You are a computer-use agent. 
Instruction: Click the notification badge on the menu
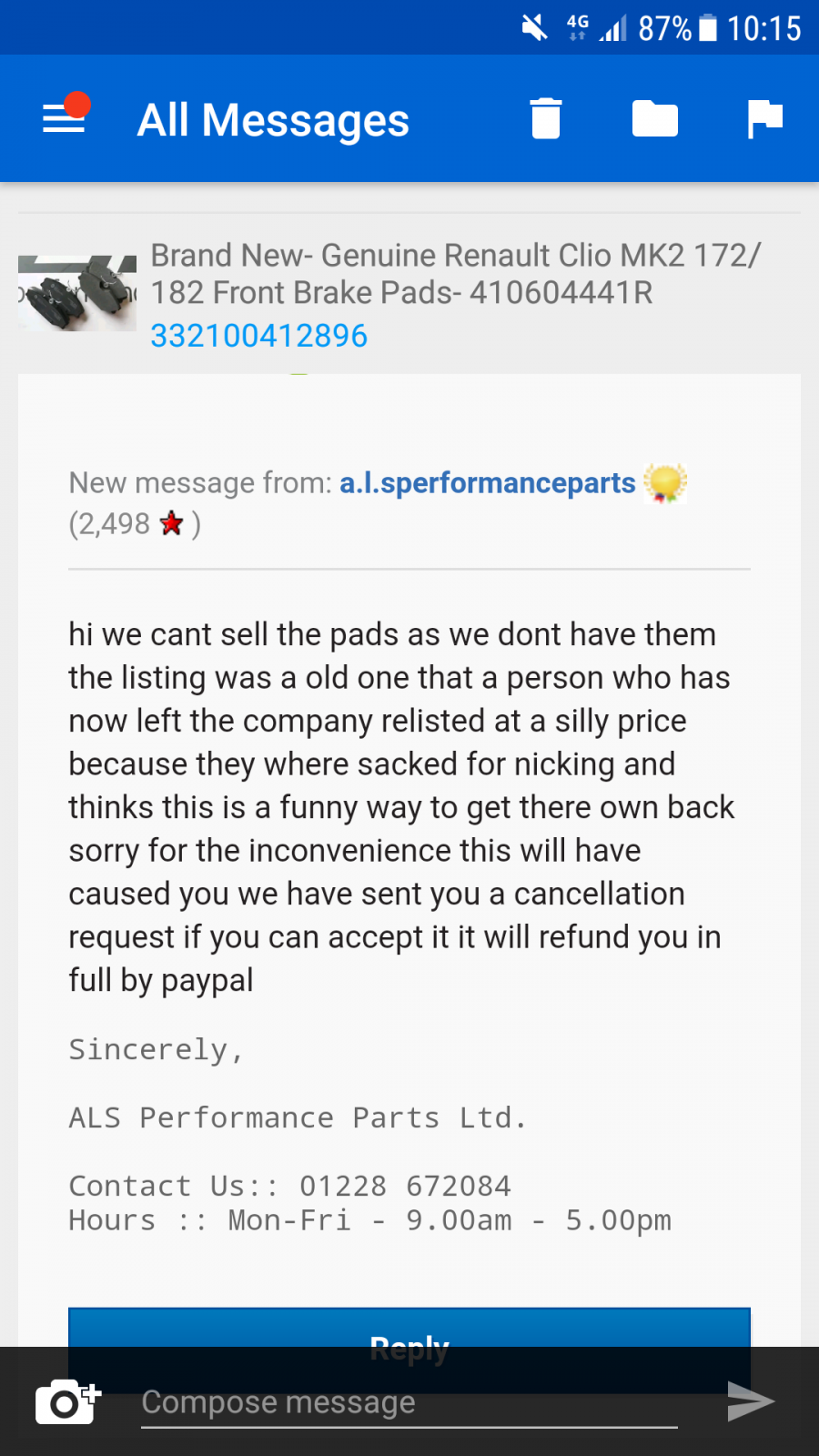(x=78, y=103)
